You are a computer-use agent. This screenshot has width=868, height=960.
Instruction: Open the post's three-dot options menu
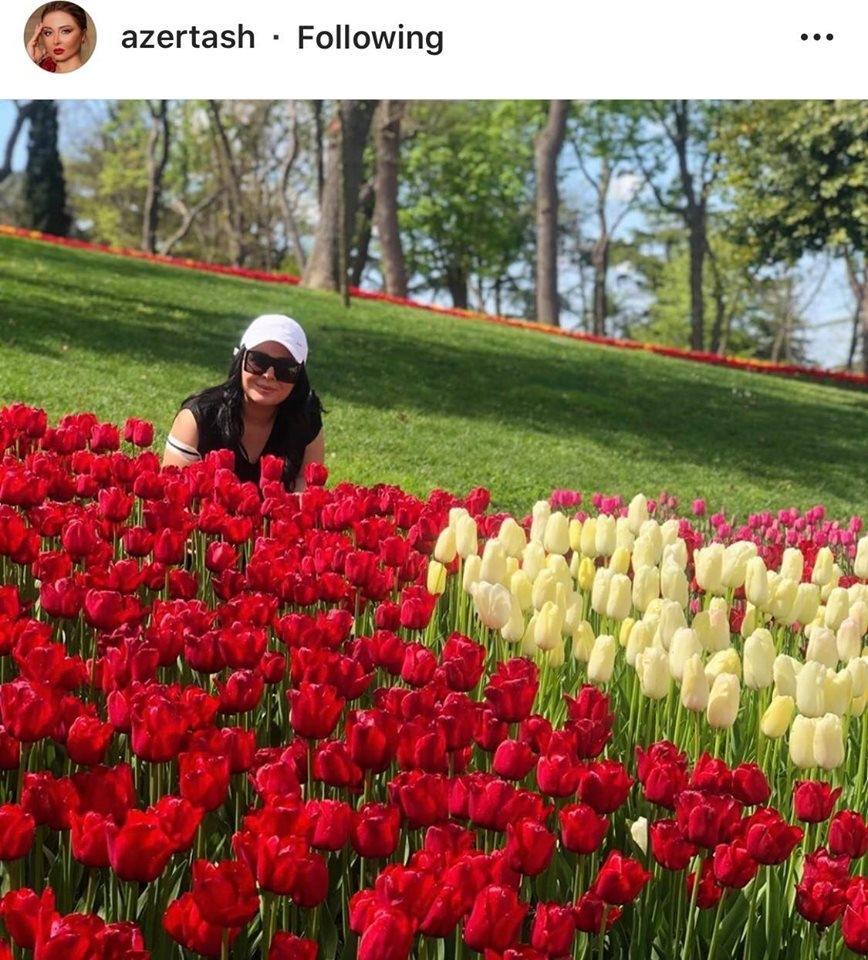click(816, 38)
